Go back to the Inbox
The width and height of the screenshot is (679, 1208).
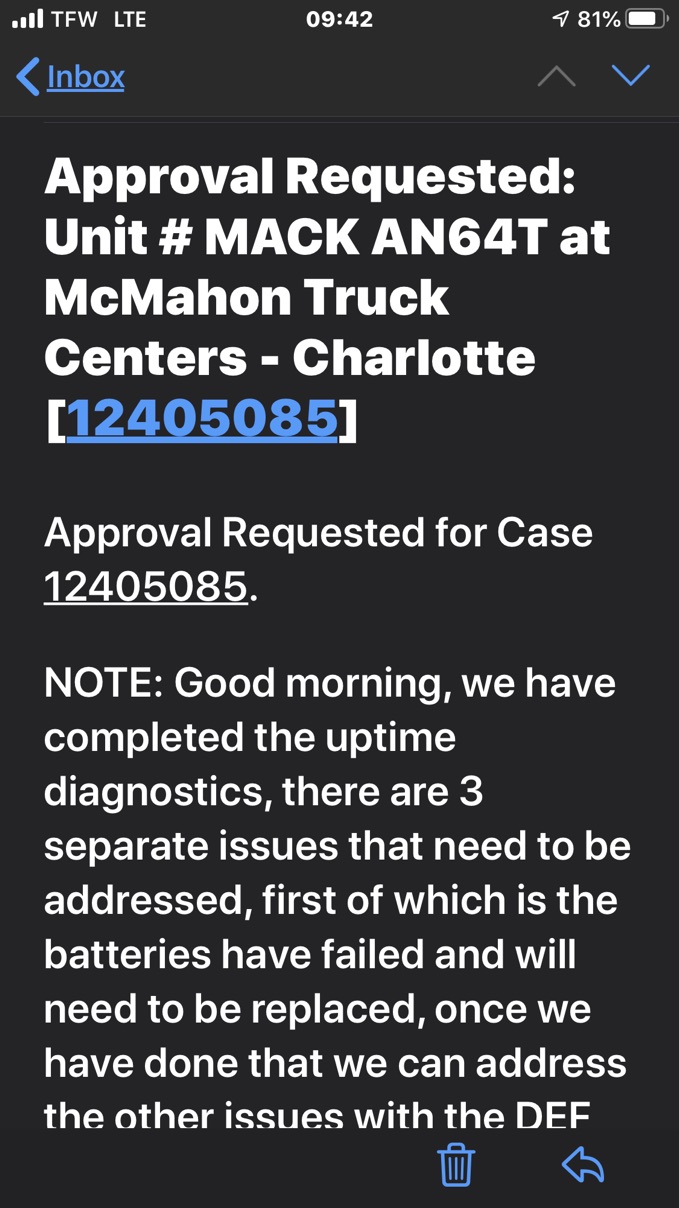click(72, 77)
